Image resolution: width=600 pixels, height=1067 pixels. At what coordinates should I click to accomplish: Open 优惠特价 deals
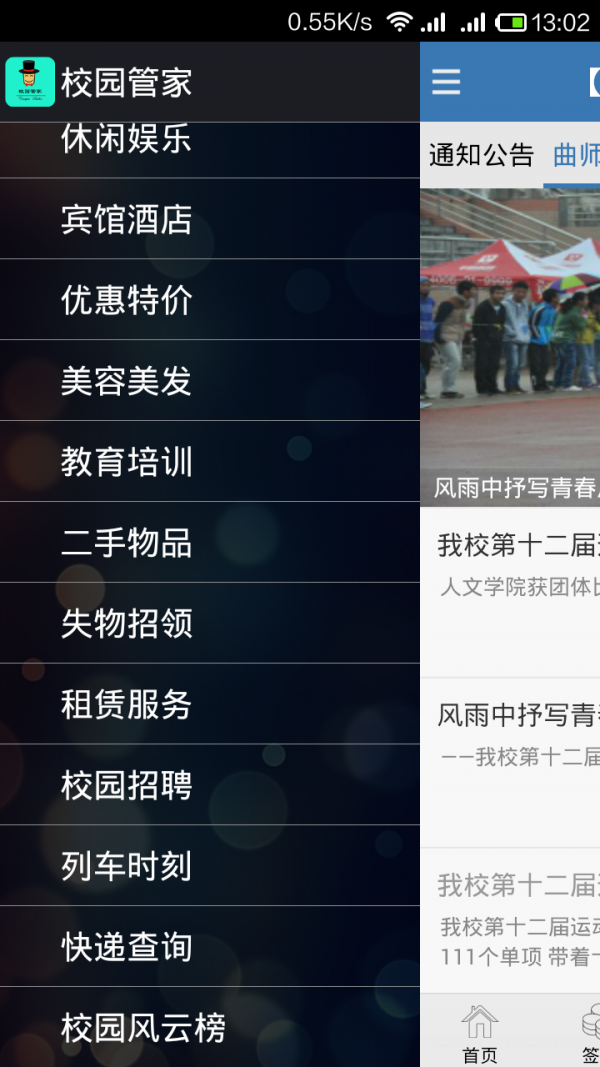coord(126,300)
